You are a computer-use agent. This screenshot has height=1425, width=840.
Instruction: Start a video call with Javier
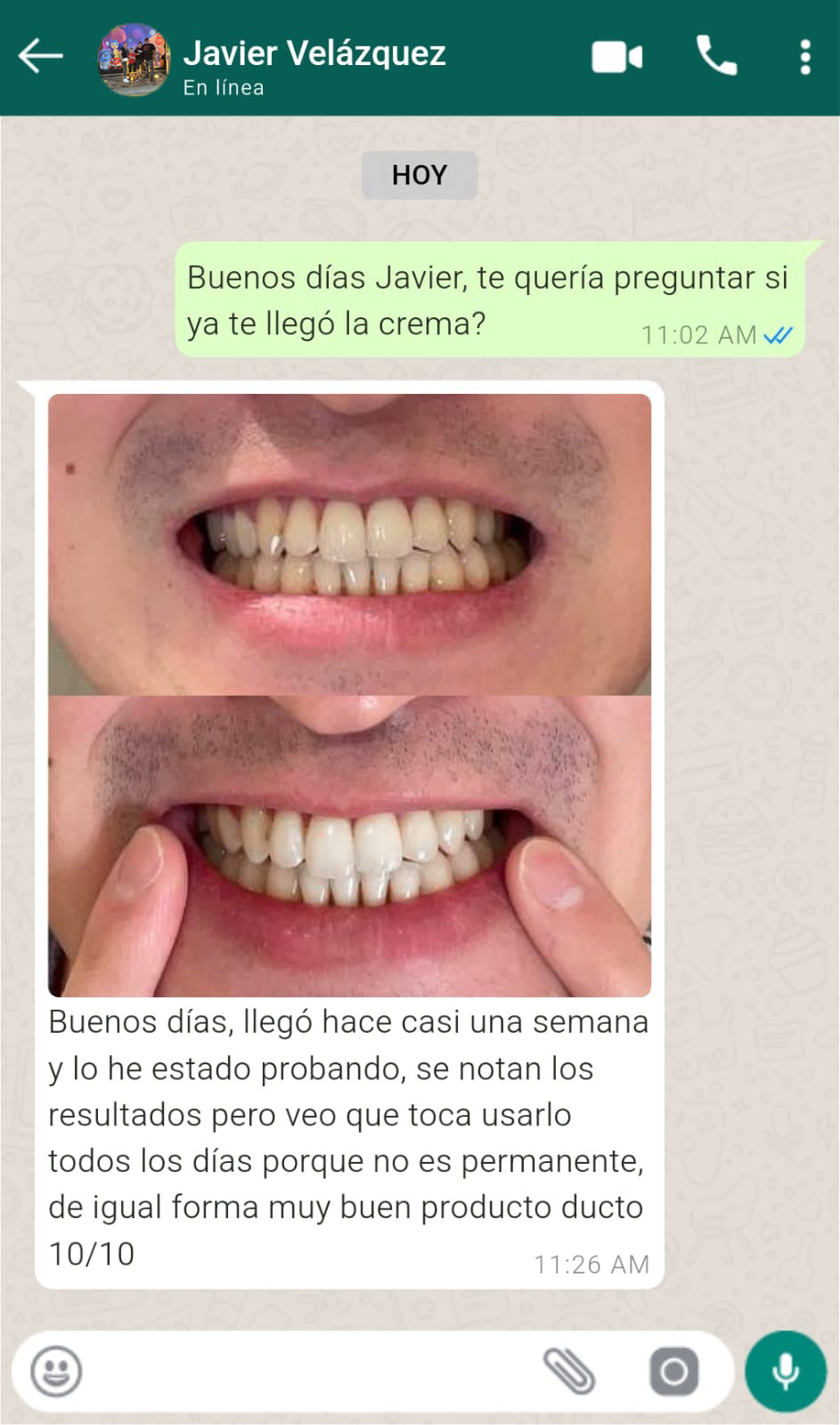point(616,58)
